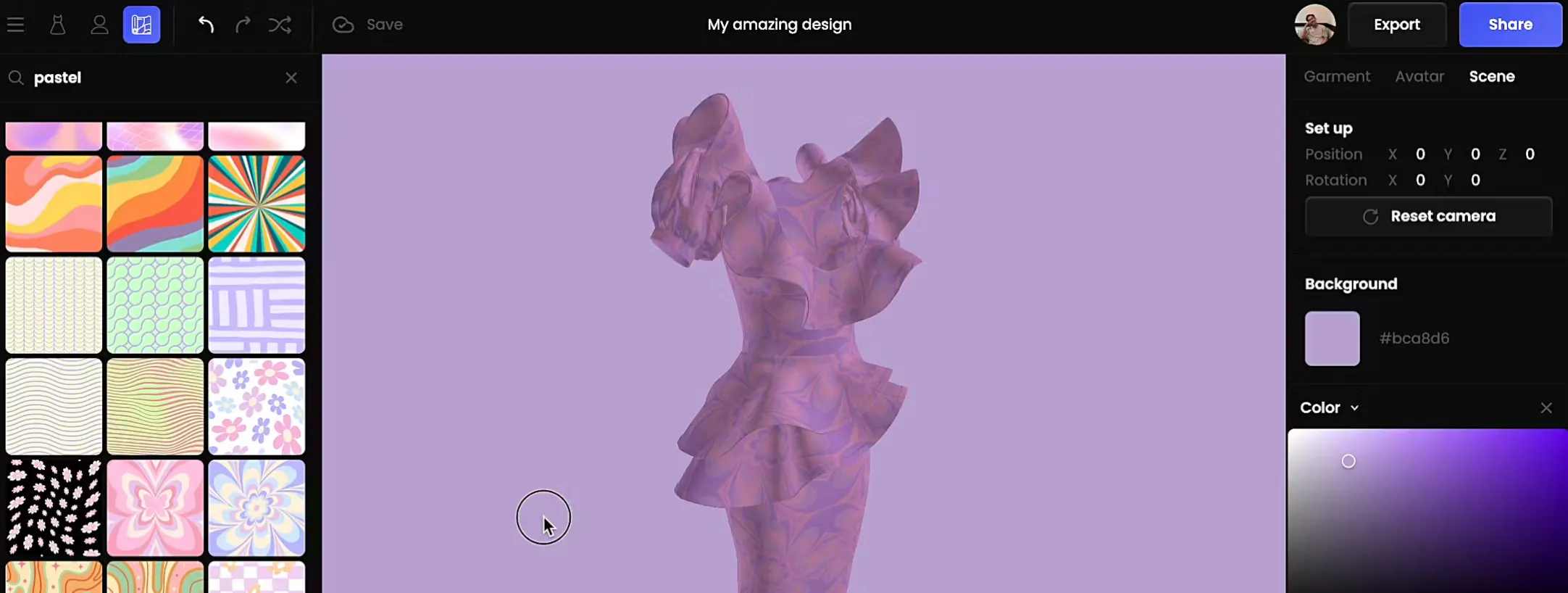The height and width of the screenshot is (593, 1568).
Task: Open the user profile picture
Action: coord(1315,25)
